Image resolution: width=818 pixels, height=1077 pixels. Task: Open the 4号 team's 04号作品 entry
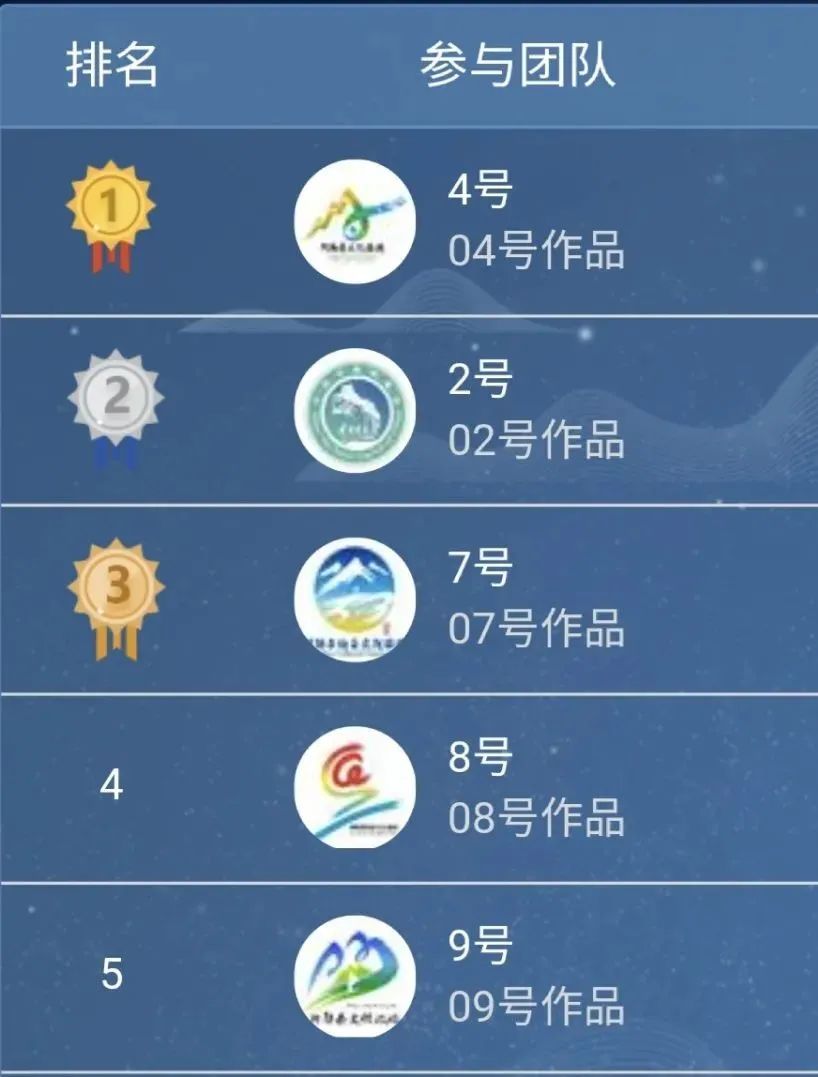(x=535, y=250)
